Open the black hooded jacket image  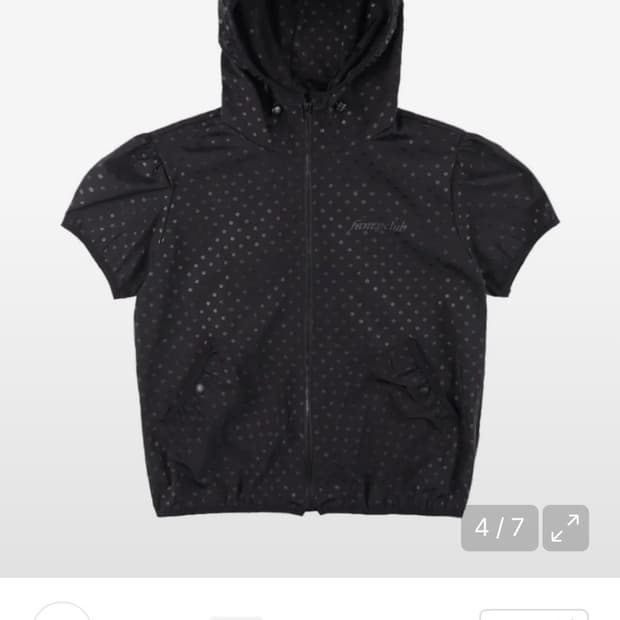pyautogui.click(x=310, y=270)
